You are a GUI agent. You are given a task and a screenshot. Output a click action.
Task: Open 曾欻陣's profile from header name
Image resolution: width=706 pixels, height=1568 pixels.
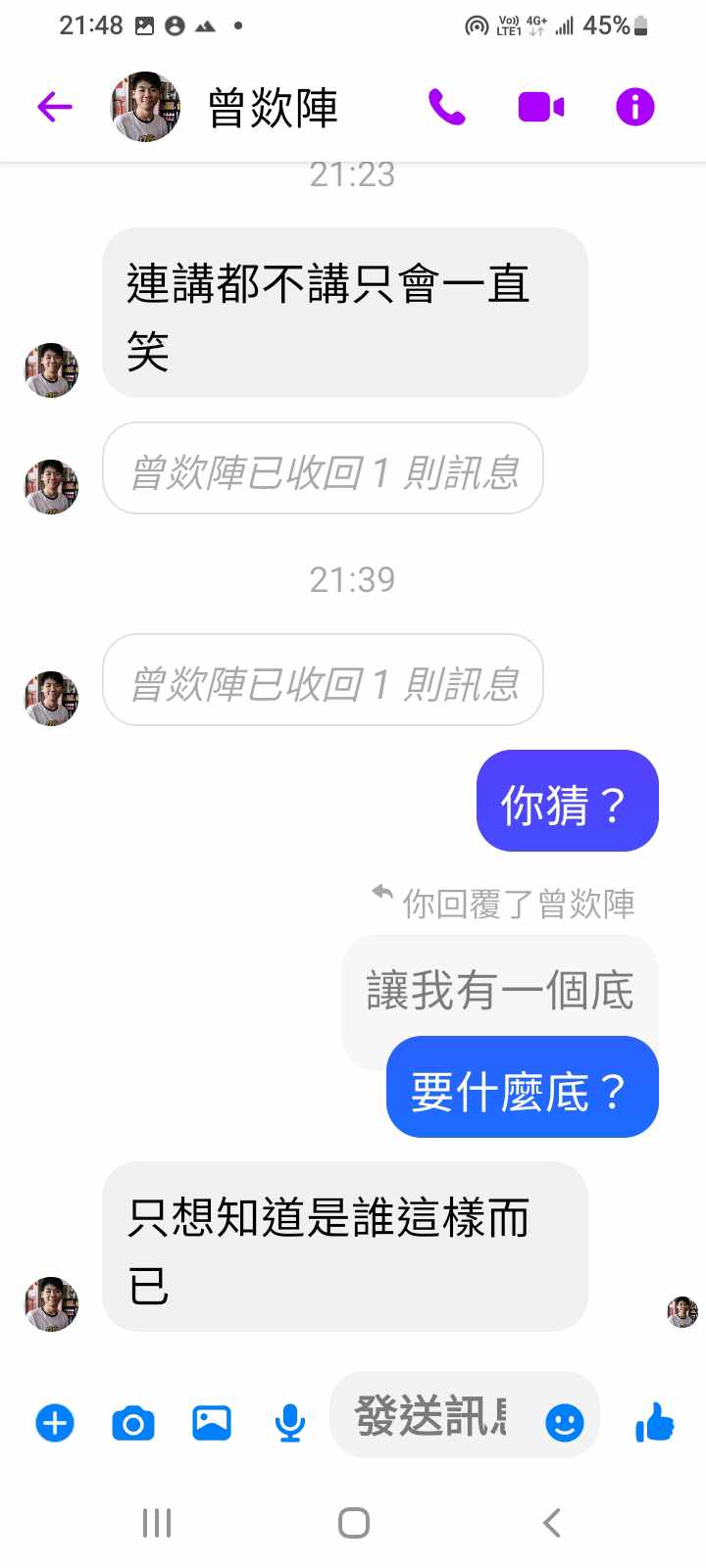click(x=273, y=108)
